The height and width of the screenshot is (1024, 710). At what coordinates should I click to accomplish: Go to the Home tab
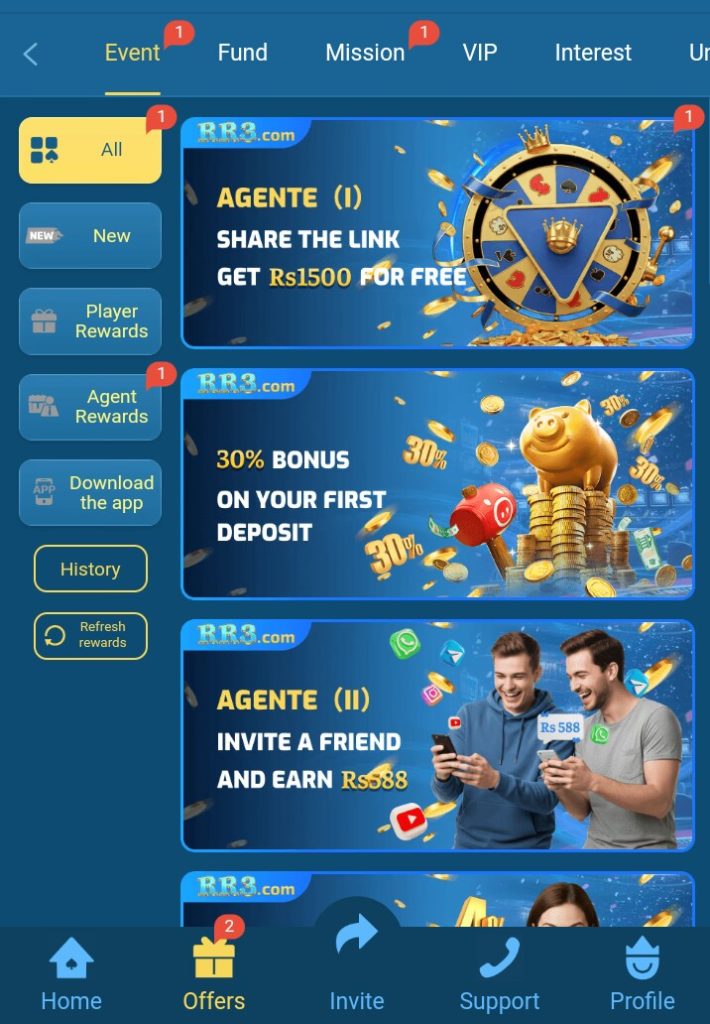71,975
